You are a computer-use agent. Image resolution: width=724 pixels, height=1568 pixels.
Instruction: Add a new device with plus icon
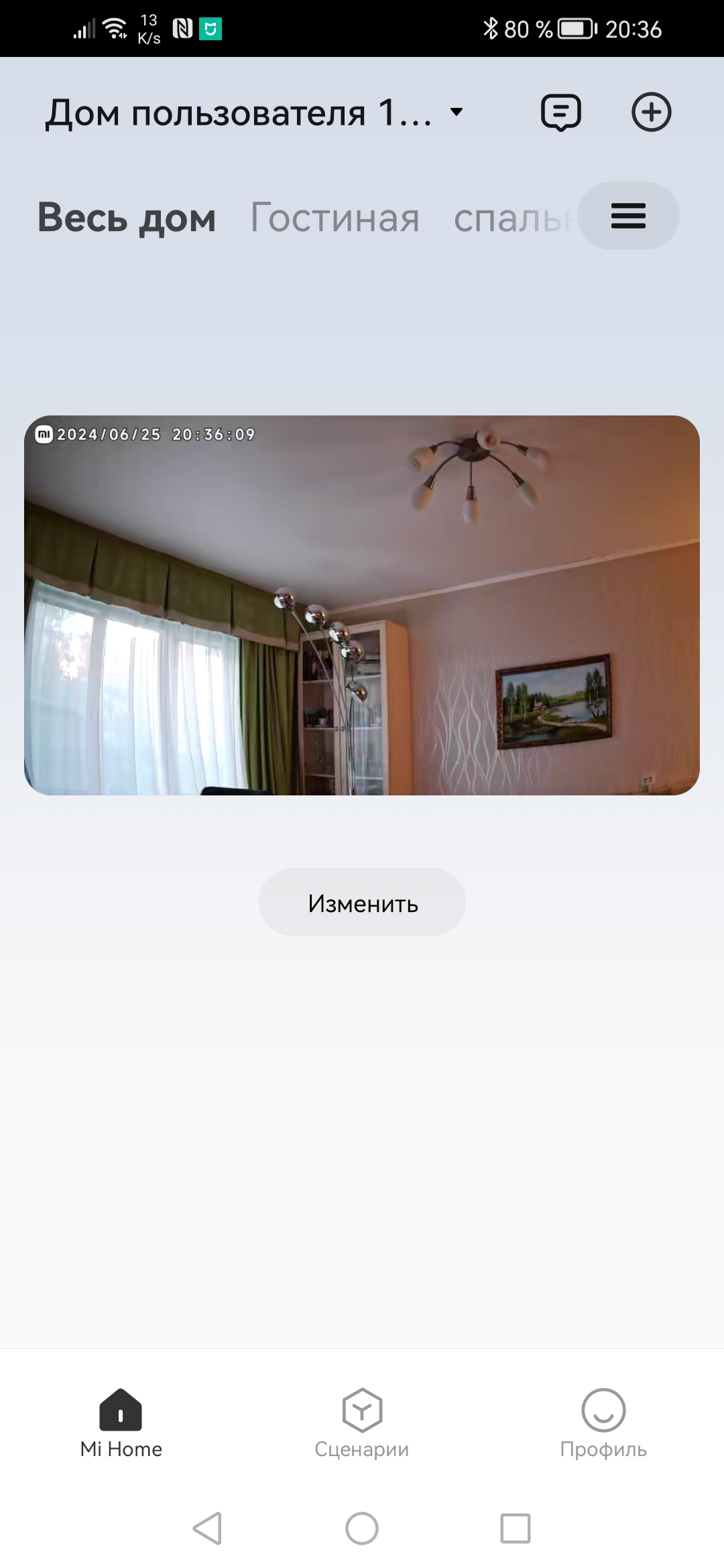(x=651, y=113)
